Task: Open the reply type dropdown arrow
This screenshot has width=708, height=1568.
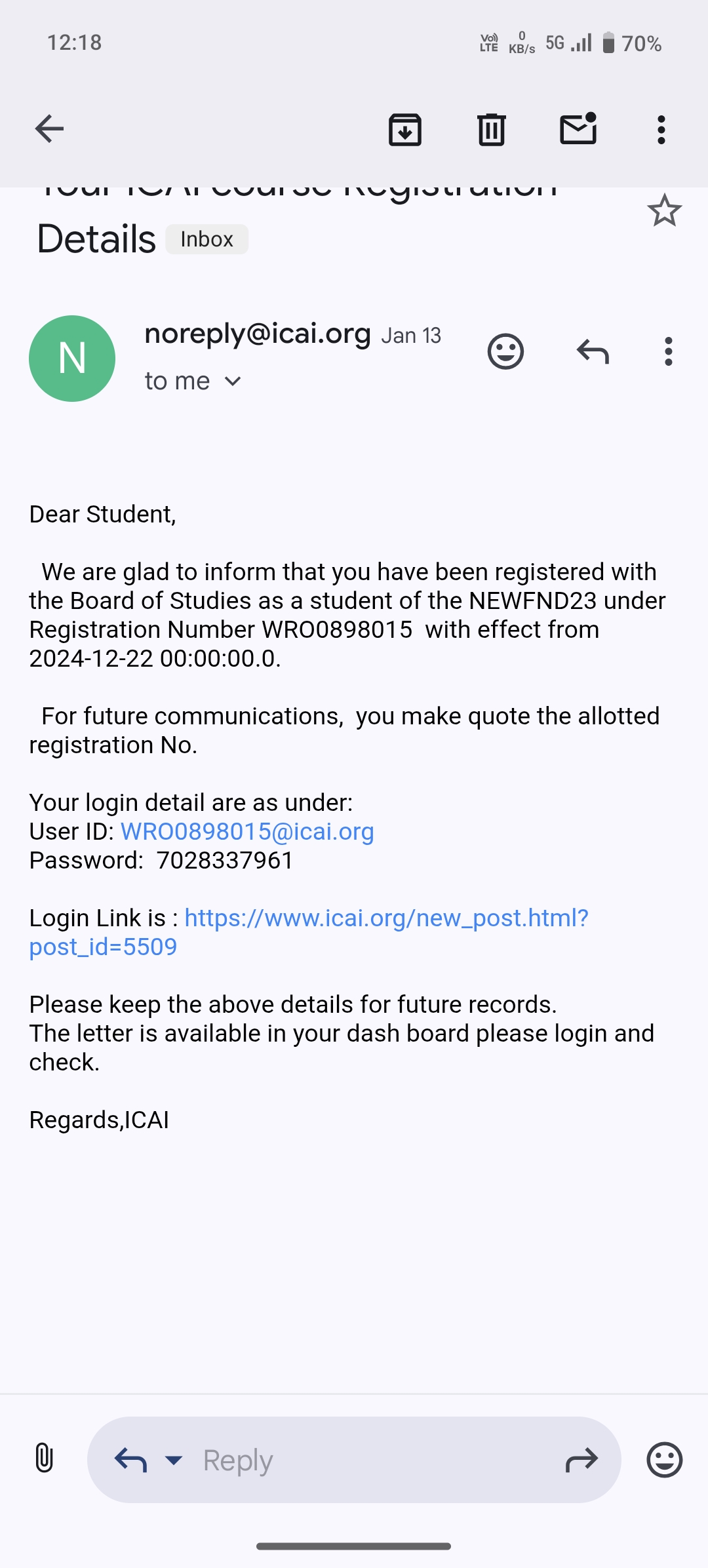Action: coord(174,1459)
